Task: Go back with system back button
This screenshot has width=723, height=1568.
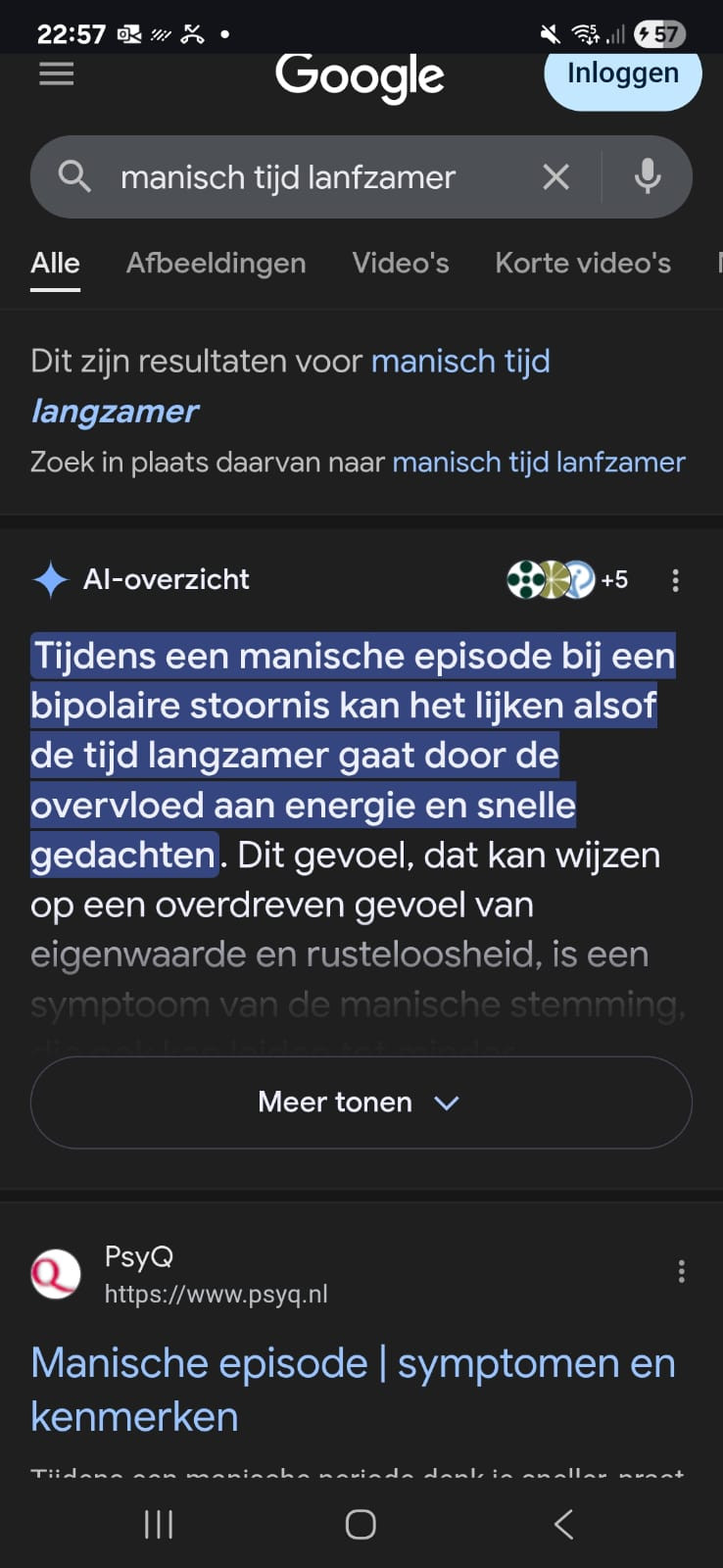Action: [563, 1524]
